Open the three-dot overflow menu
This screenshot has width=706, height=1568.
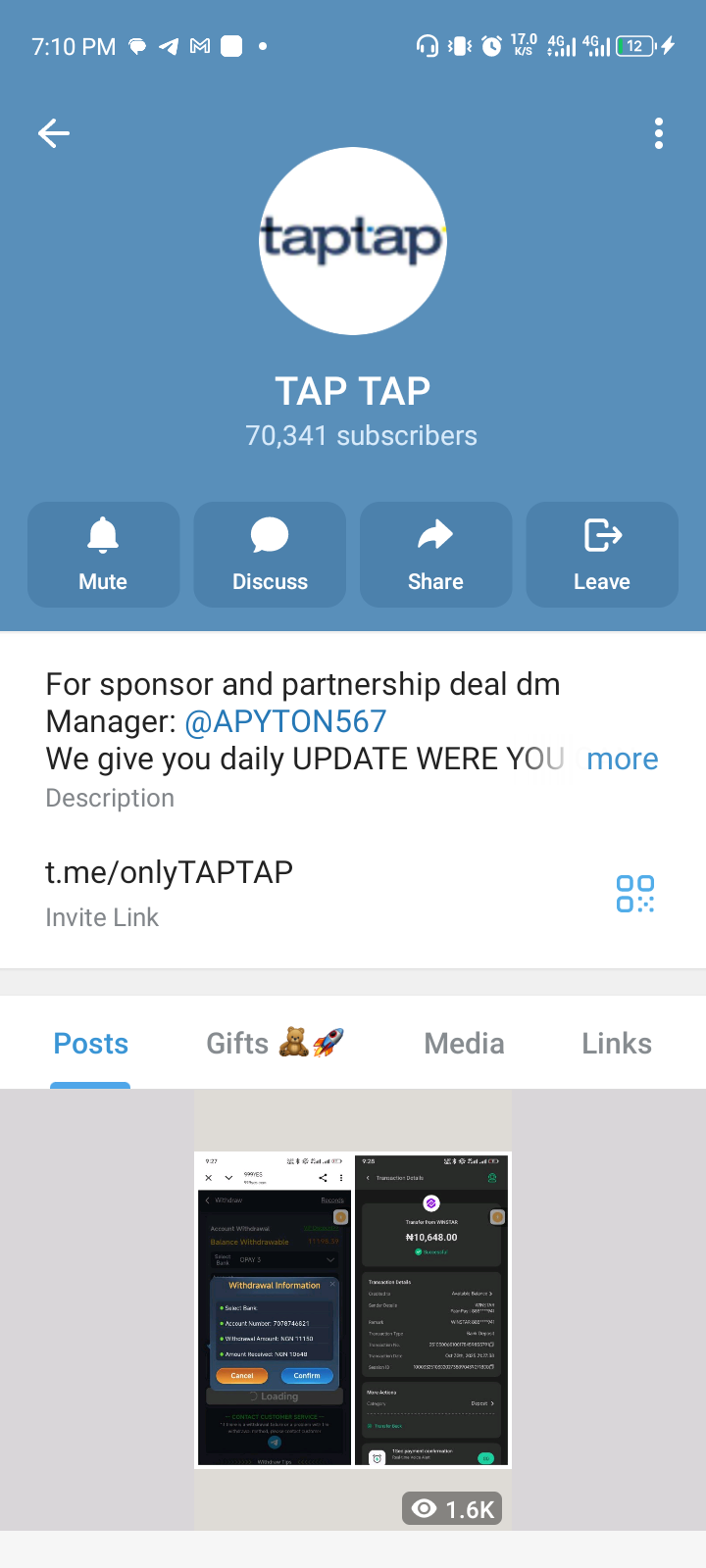(x=658, y=133)
